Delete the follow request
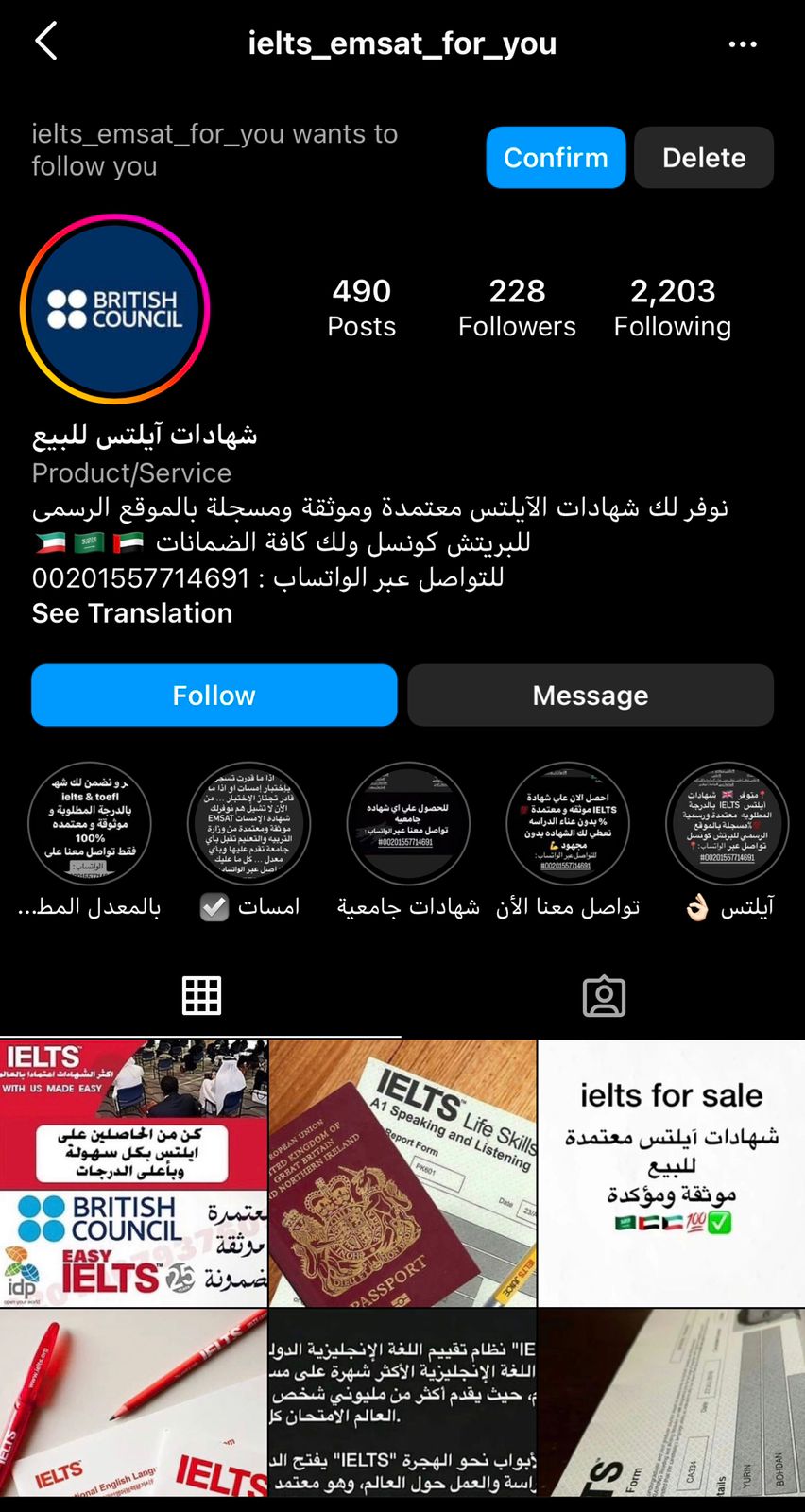805x1512 pixels. (x=704, y=158)
